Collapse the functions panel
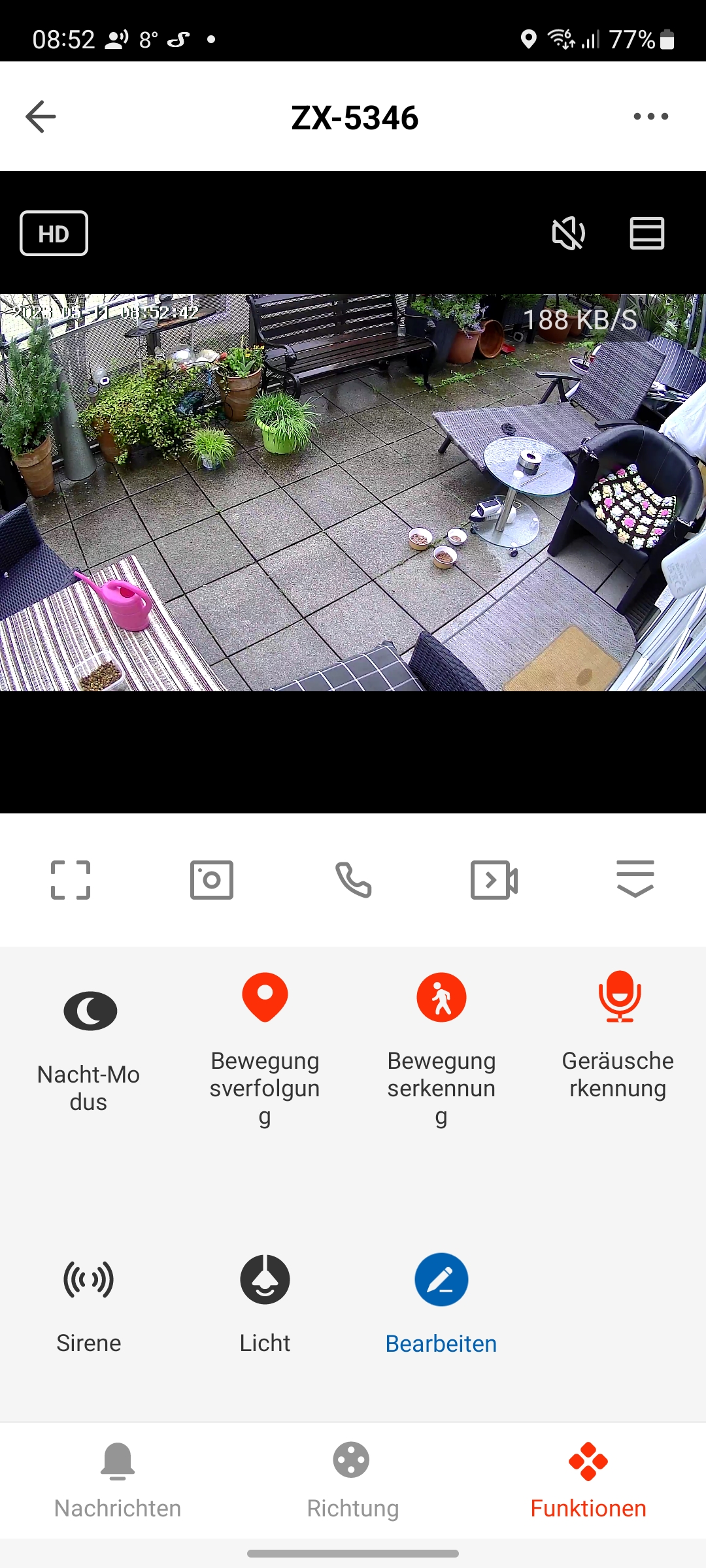Image resolution: width=706 pixels, height=1568 pixels. (x=635, y=879)
